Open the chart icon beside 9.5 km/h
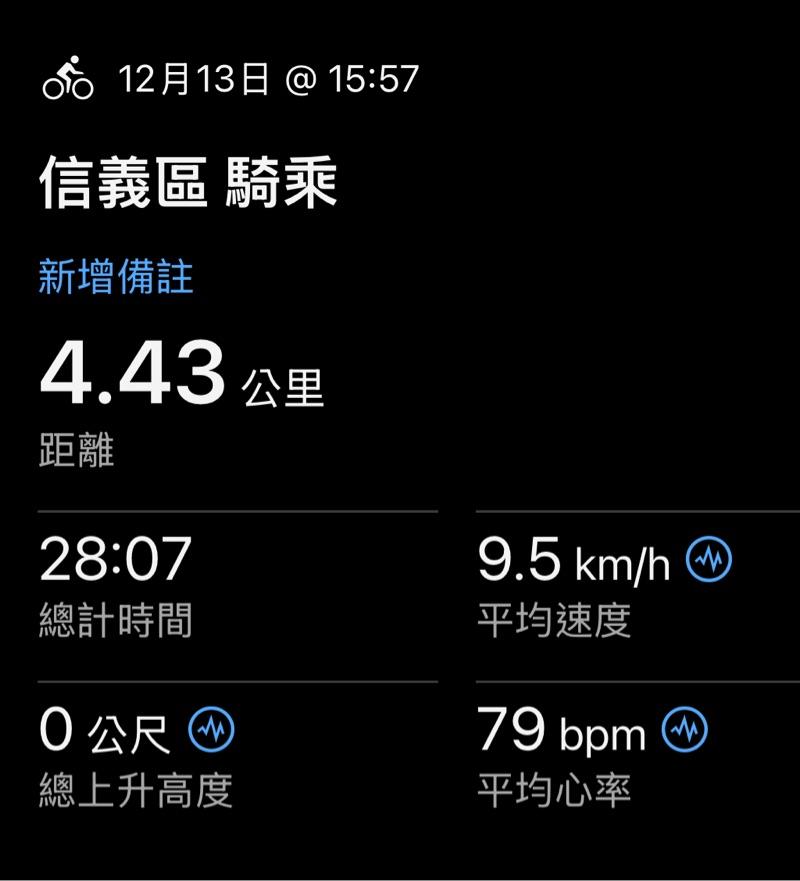The width and height of the screenshot is (800, 881). [x=709, y=561]
